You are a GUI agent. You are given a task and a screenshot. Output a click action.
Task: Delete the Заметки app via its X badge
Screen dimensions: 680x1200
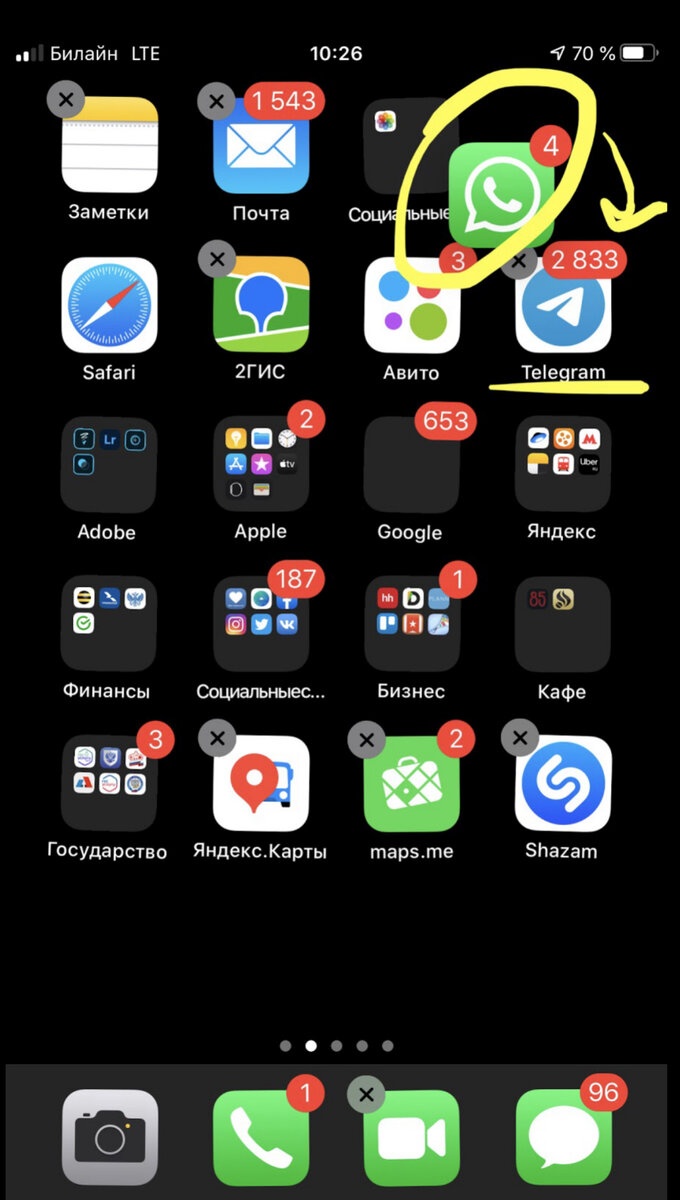pos(66,100)
